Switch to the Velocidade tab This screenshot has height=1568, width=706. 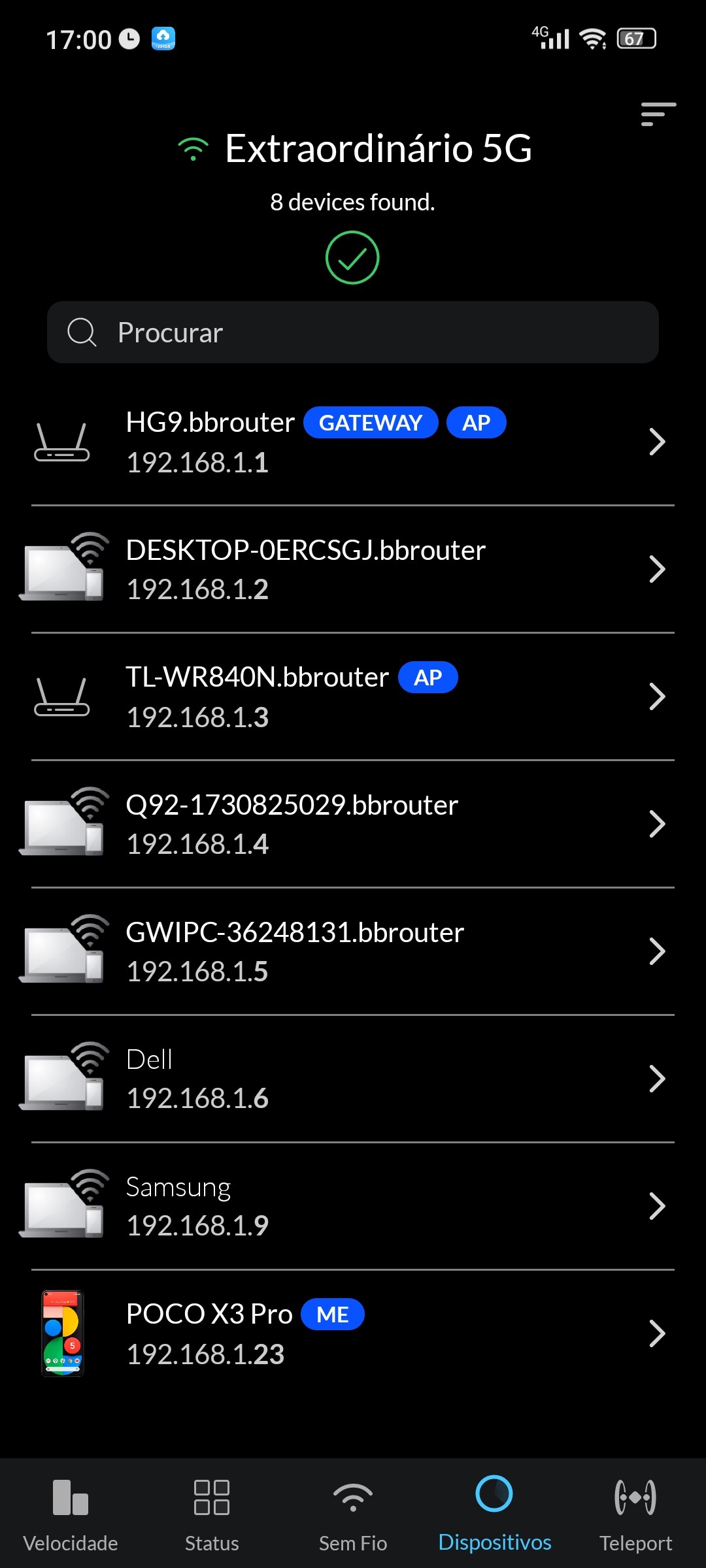(71, 1512)
